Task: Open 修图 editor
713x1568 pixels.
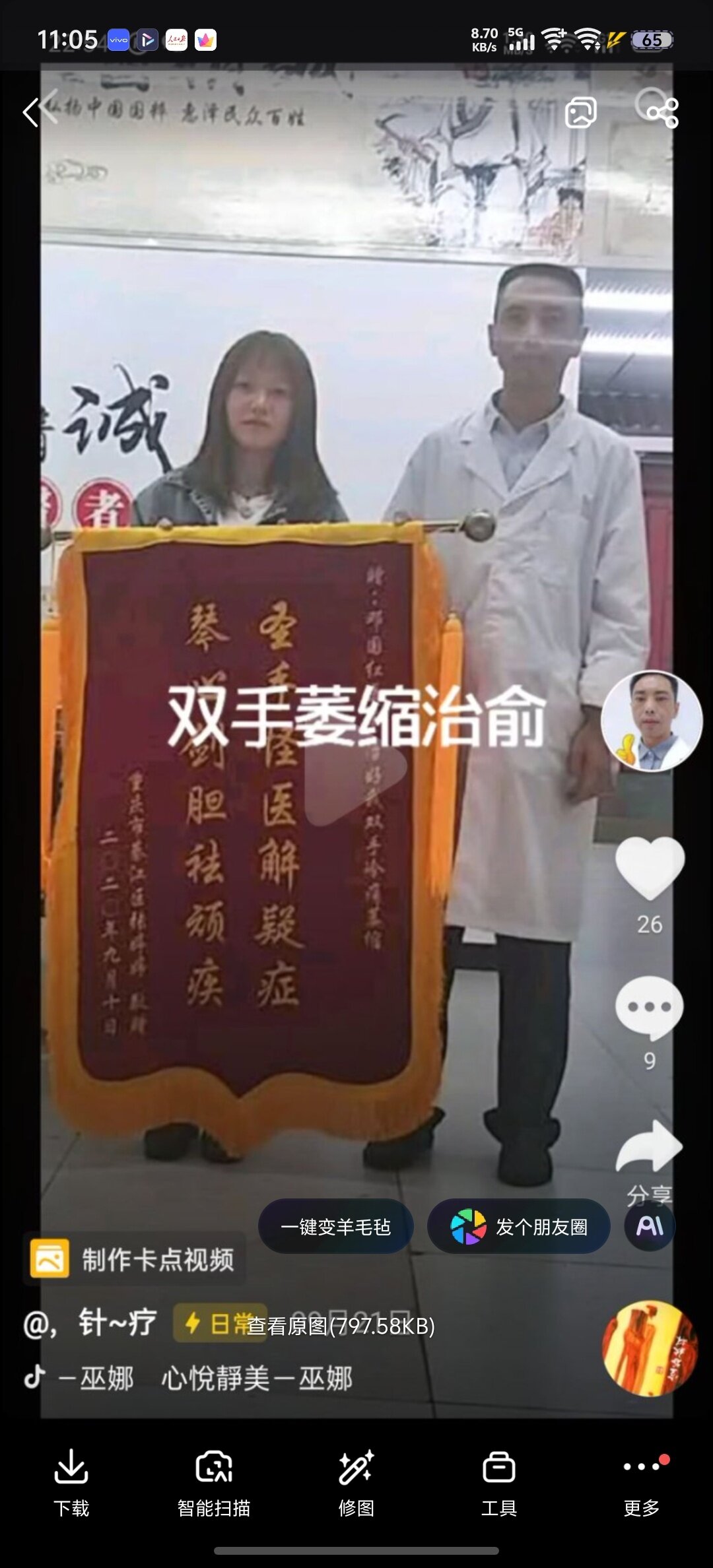Action: click(356, 1482)
